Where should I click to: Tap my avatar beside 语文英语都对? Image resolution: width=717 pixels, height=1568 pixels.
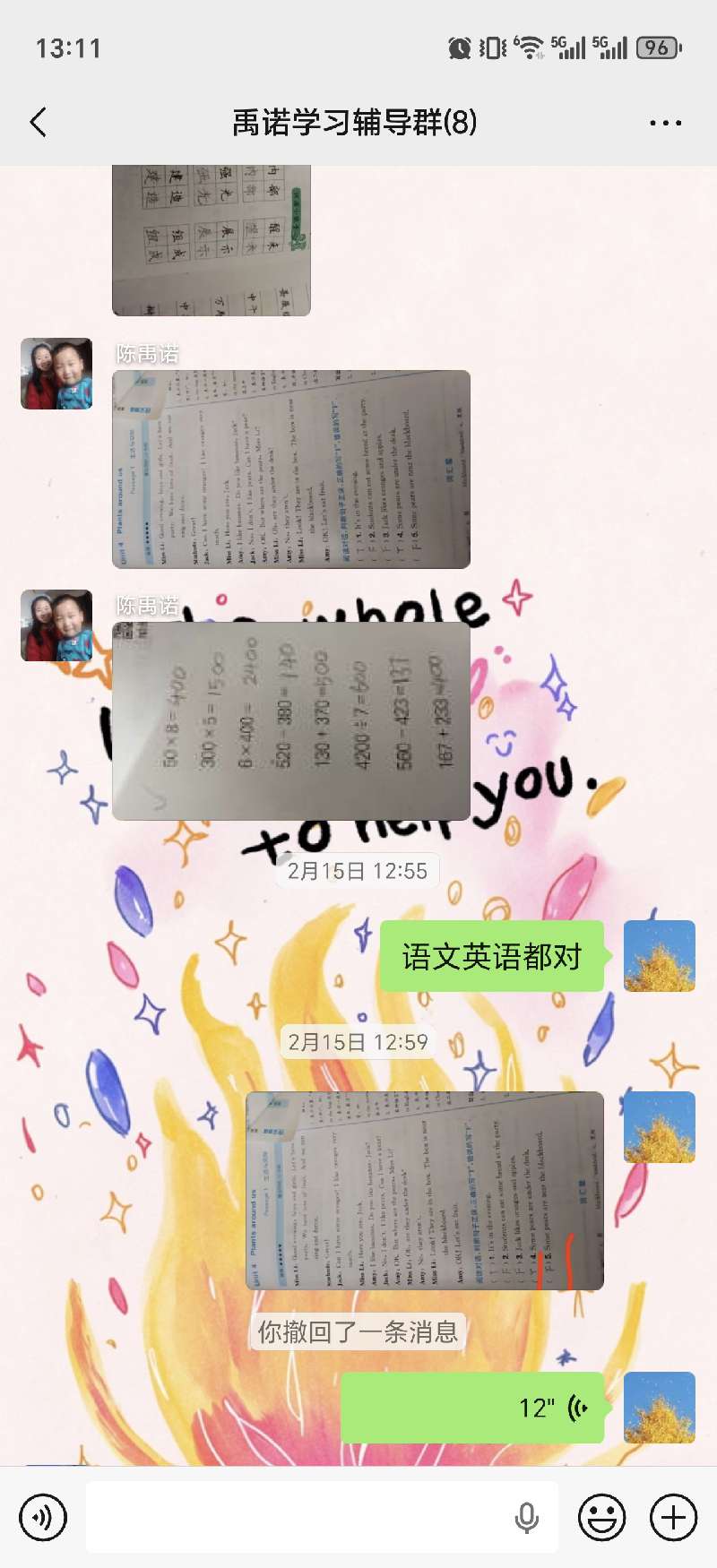tap(659, 956)
